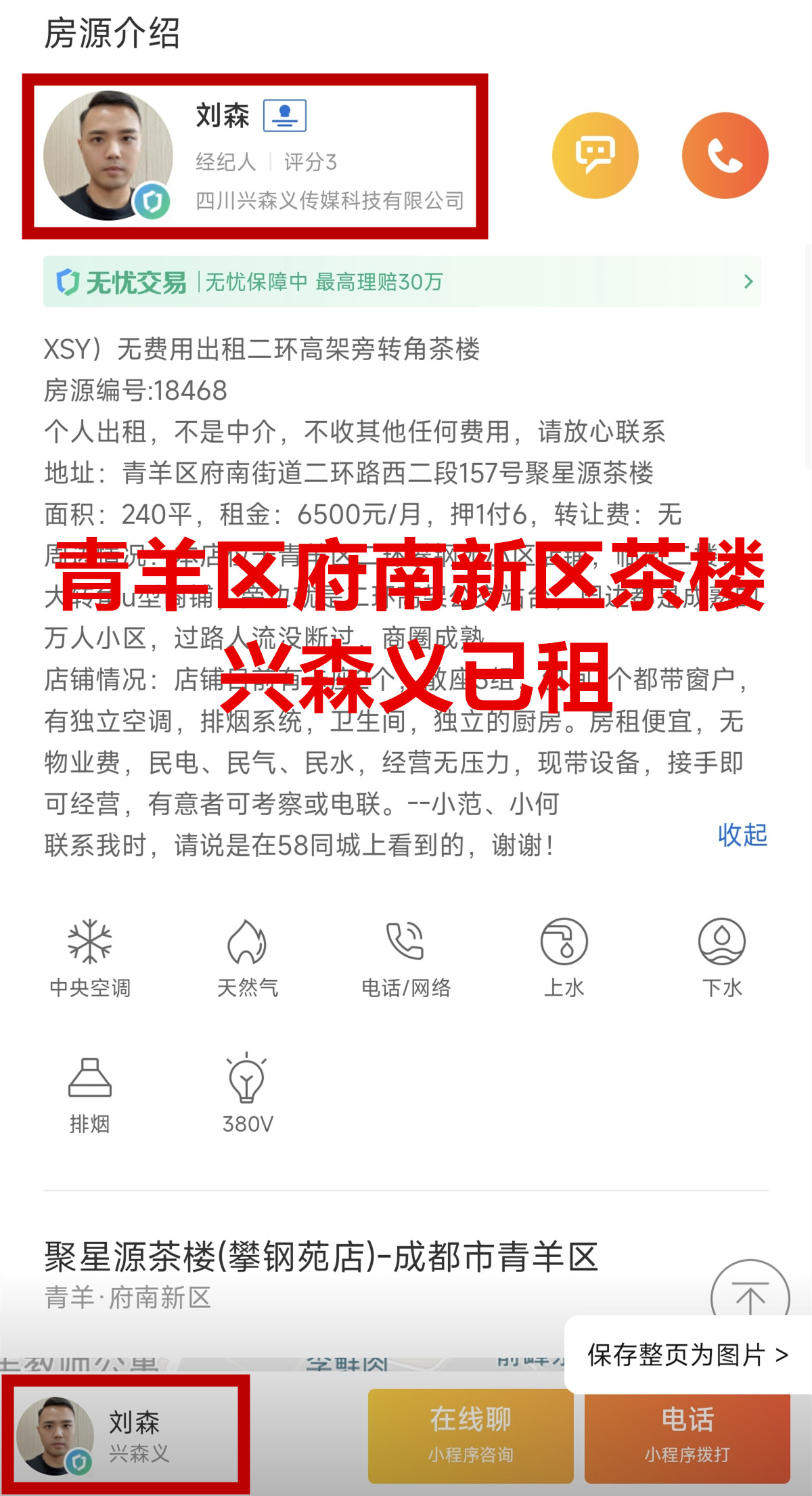Open the 无忧交易 guarantee banner

402,282
